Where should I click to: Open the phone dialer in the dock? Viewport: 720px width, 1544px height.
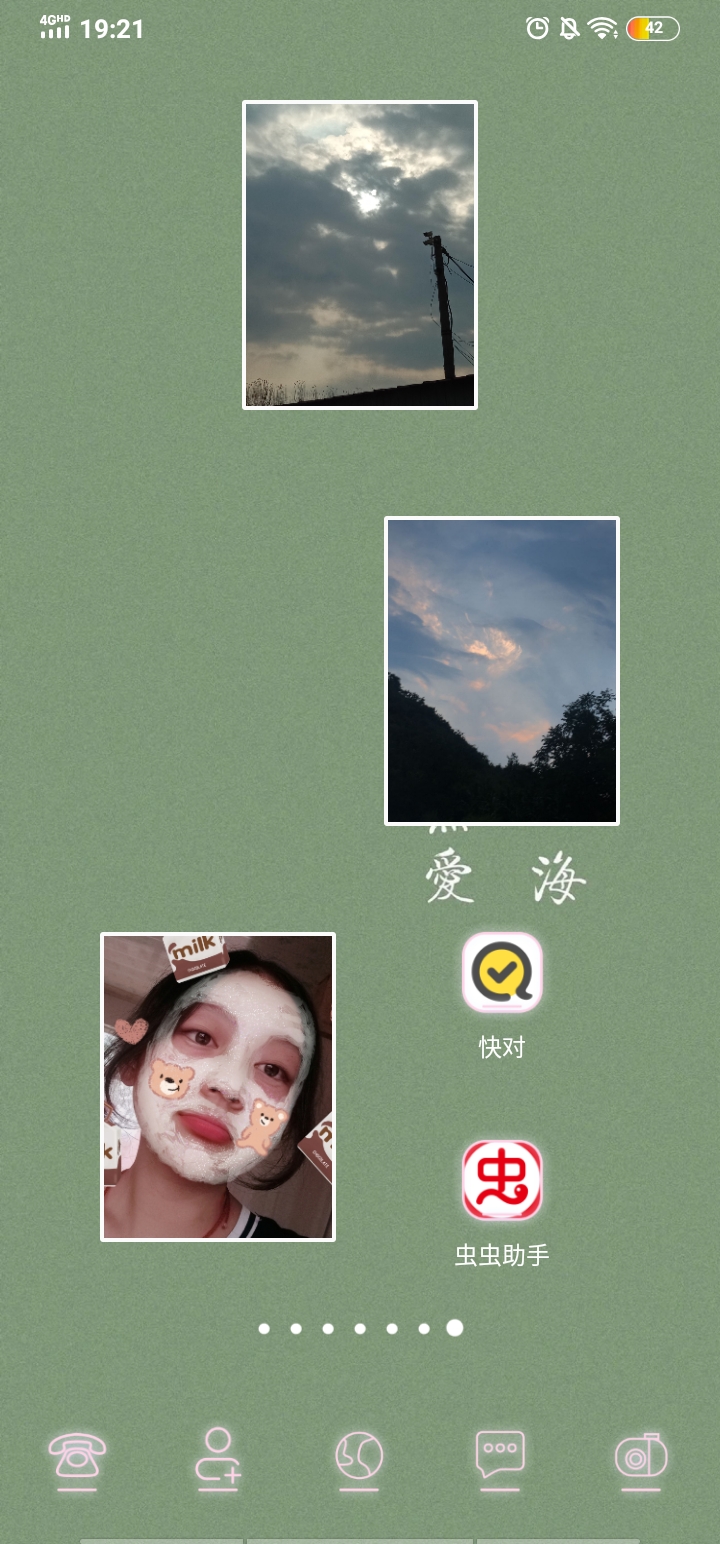[77, 1456]
